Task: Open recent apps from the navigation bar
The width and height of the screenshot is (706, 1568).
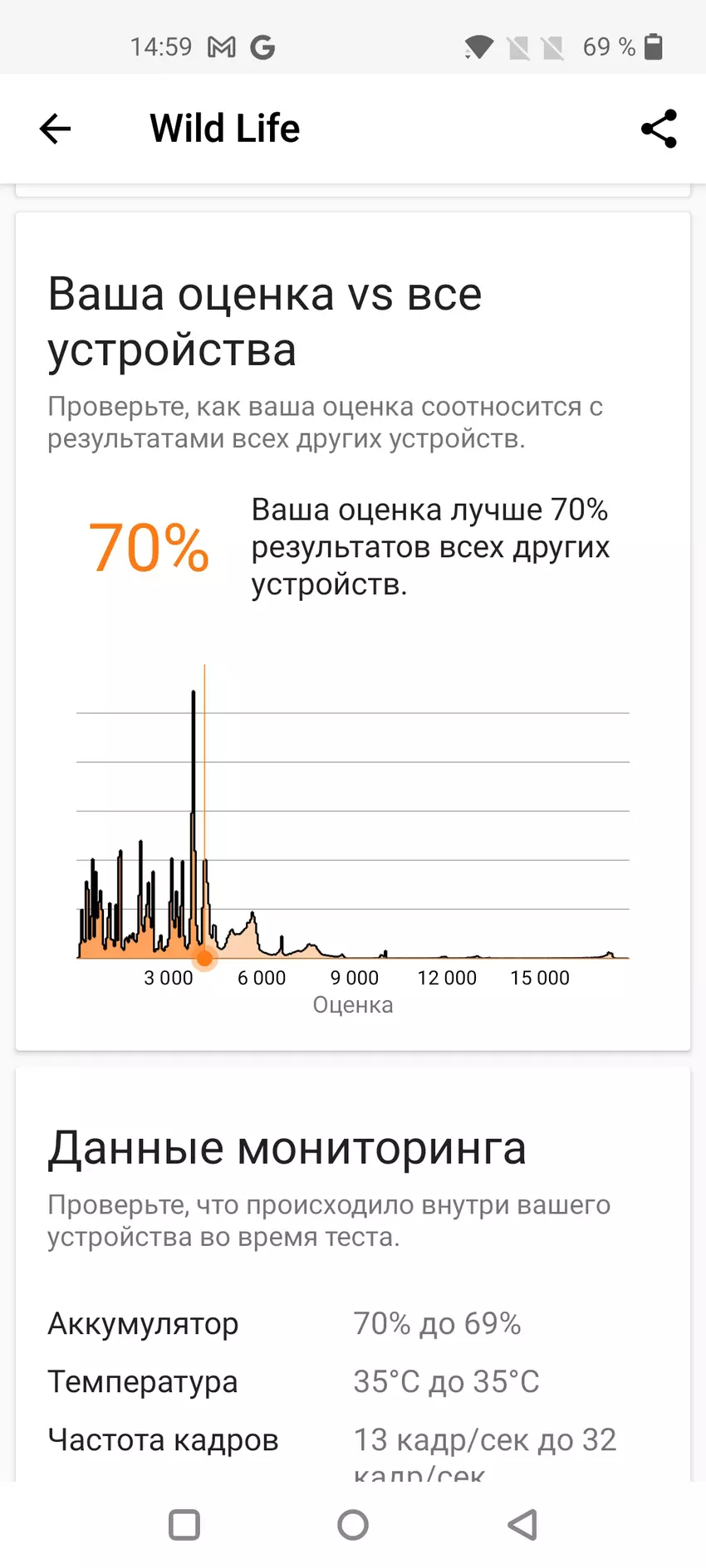Action: tap(184, 1524)
